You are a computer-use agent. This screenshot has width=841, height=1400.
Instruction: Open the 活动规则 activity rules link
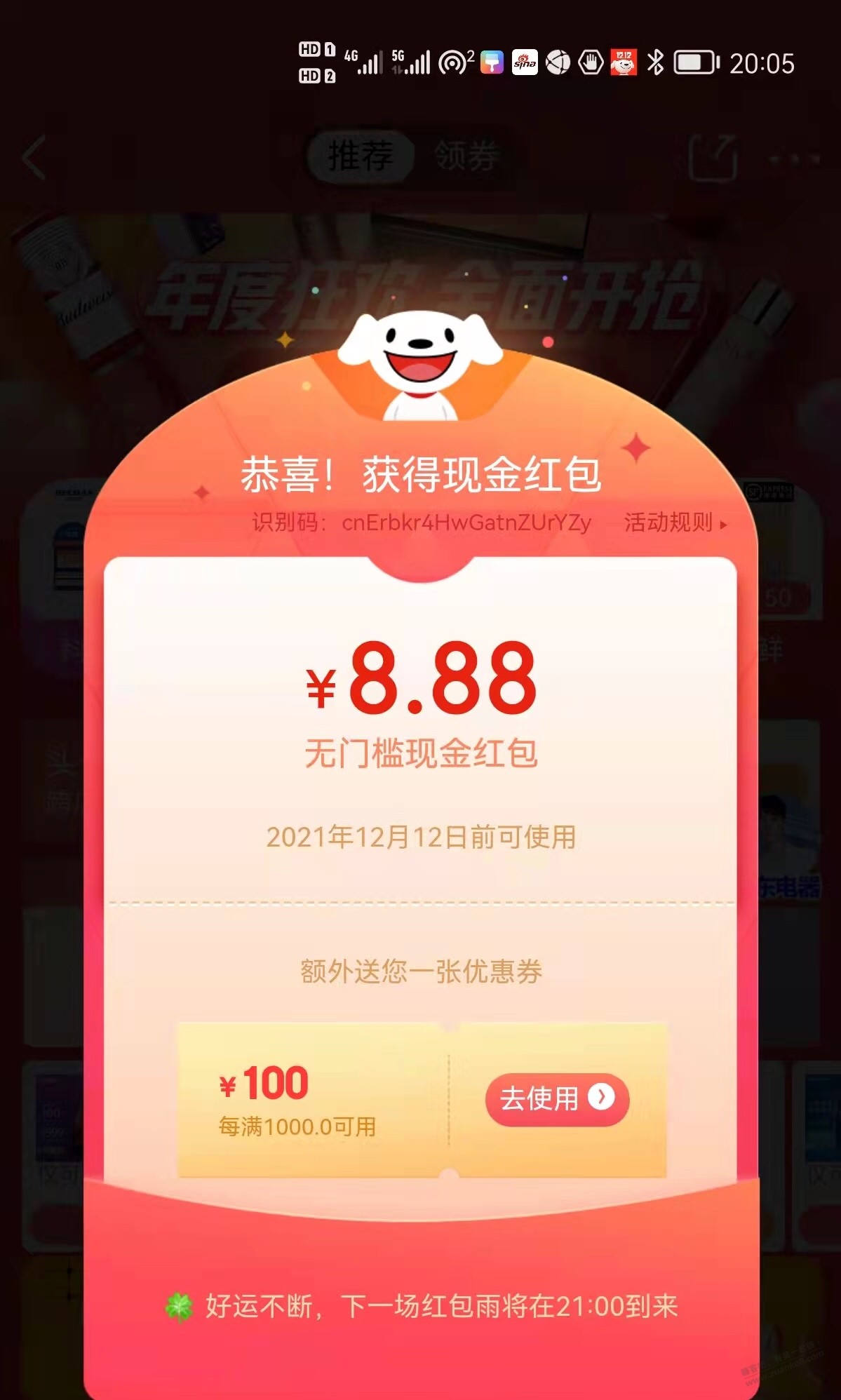[x=674, y=523]
